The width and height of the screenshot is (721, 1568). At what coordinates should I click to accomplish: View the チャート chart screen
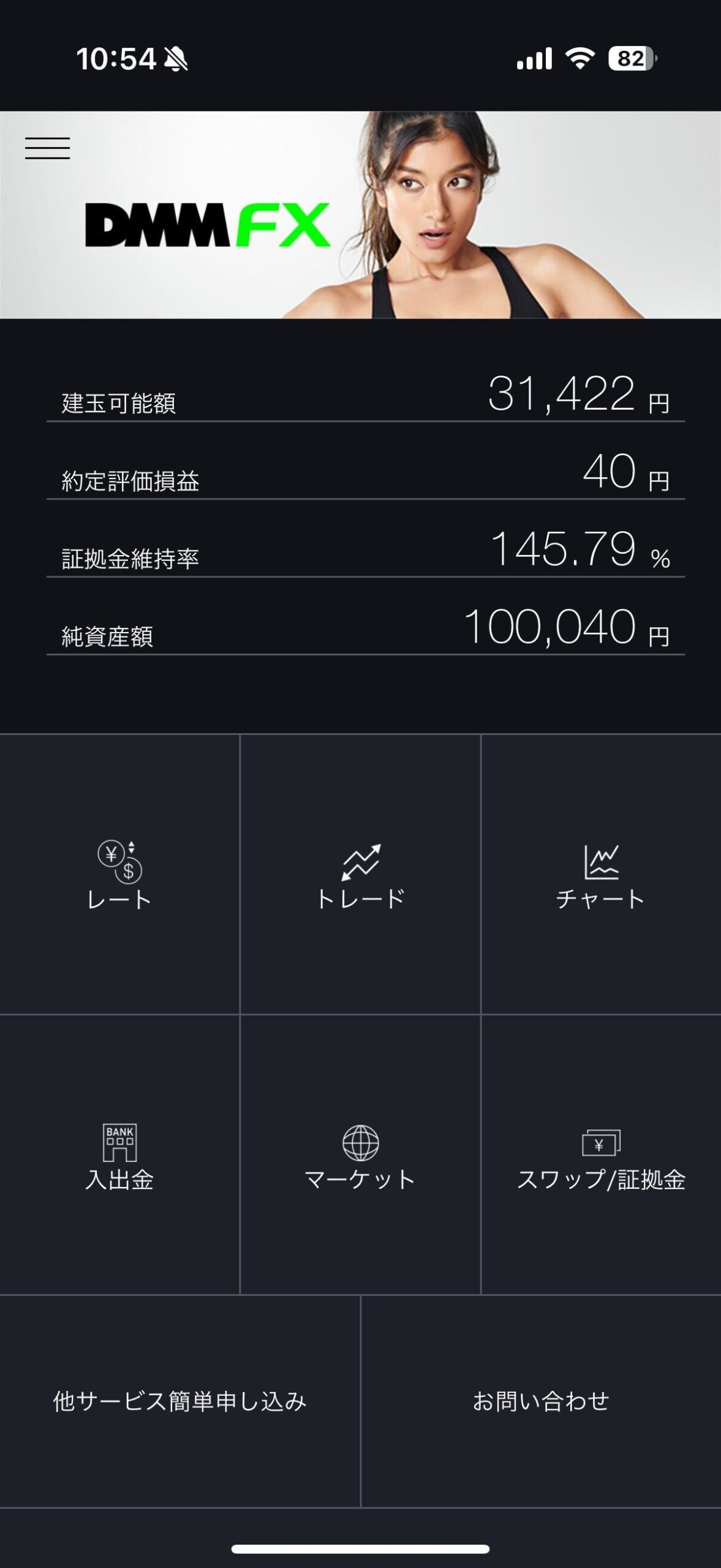pos(601,875)
